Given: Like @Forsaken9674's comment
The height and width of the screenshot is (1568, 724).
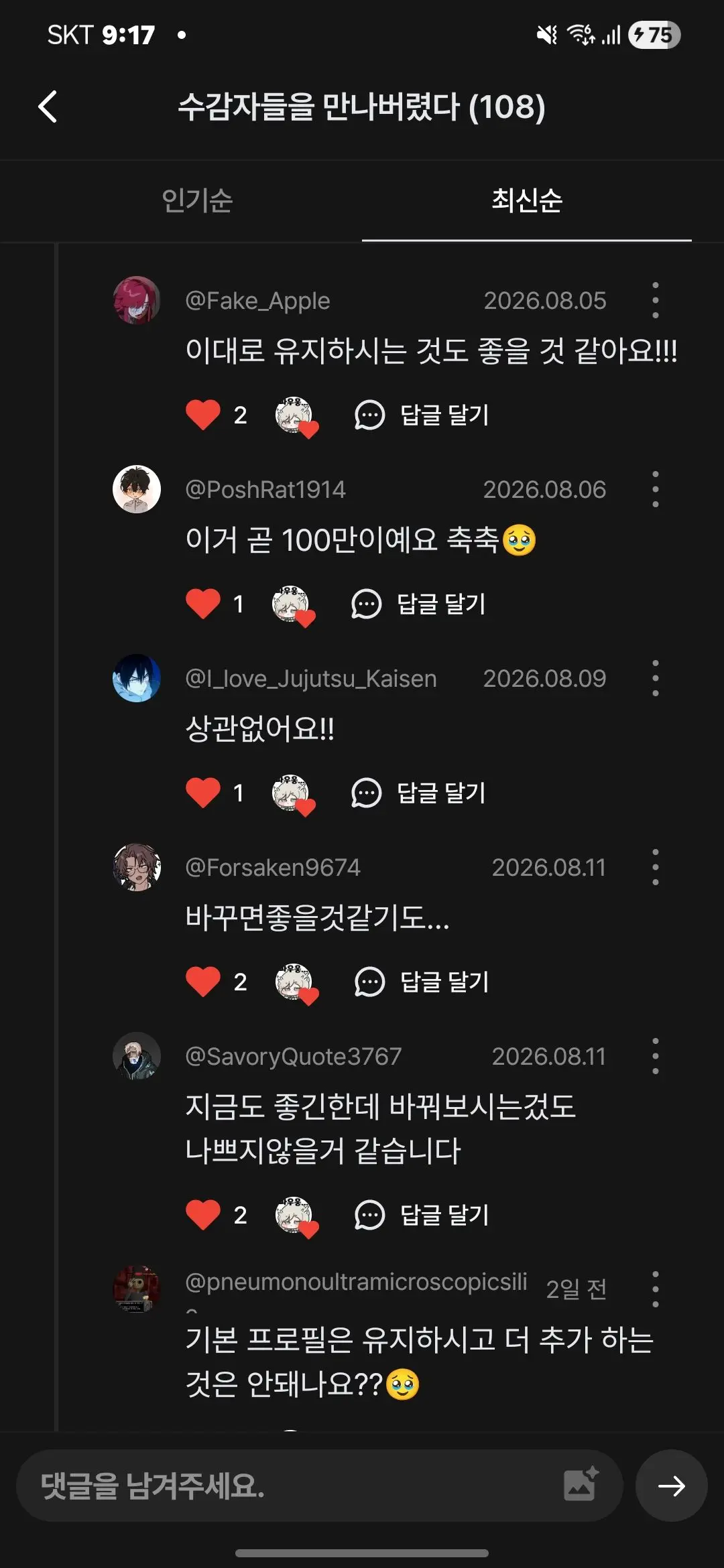Looking at the screenshot, I should [x=203, y=982].
